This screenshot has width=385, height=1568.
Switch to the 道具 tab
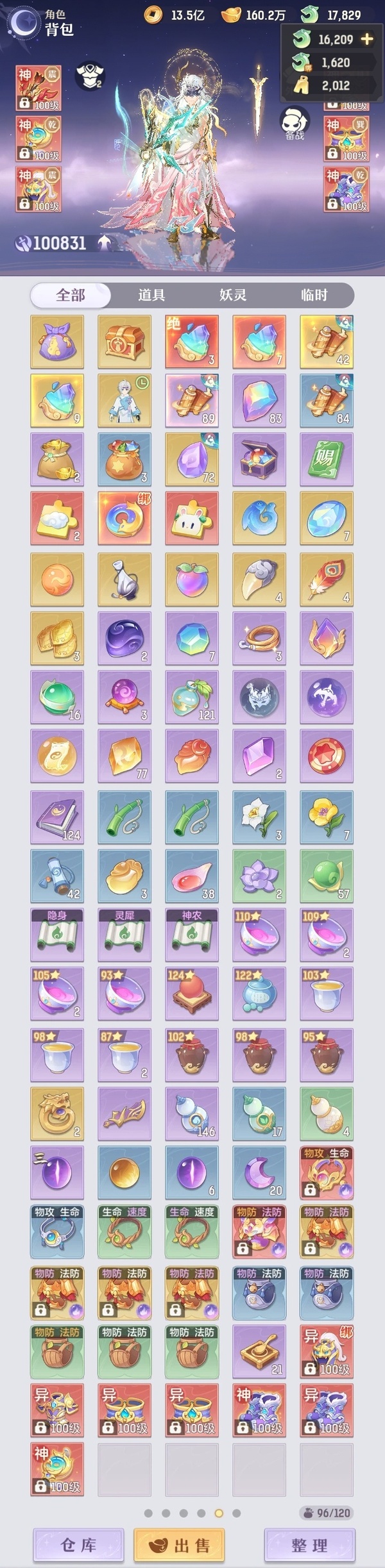(151, 295)
